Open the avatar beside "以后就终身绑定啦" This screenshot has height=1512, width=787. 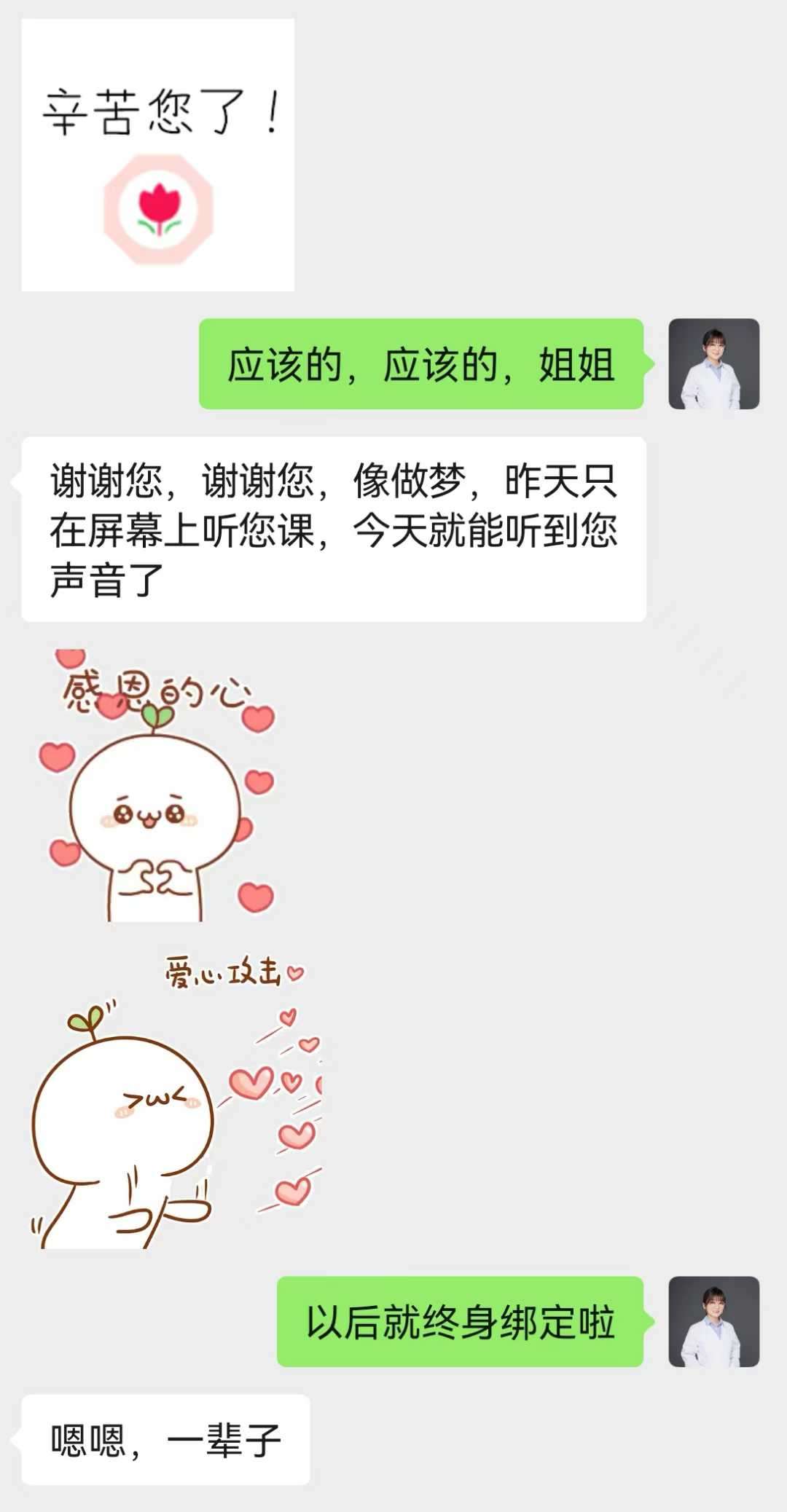click(713, 1321)
